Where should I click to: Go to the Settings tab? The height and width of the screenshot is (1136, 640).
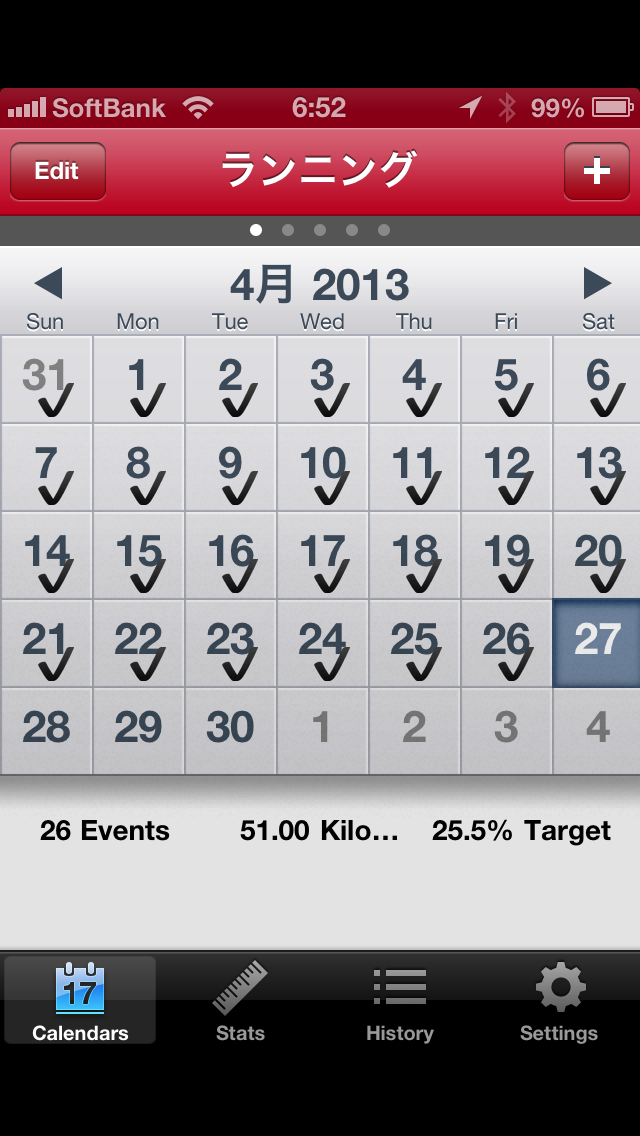click(559, 1001)
